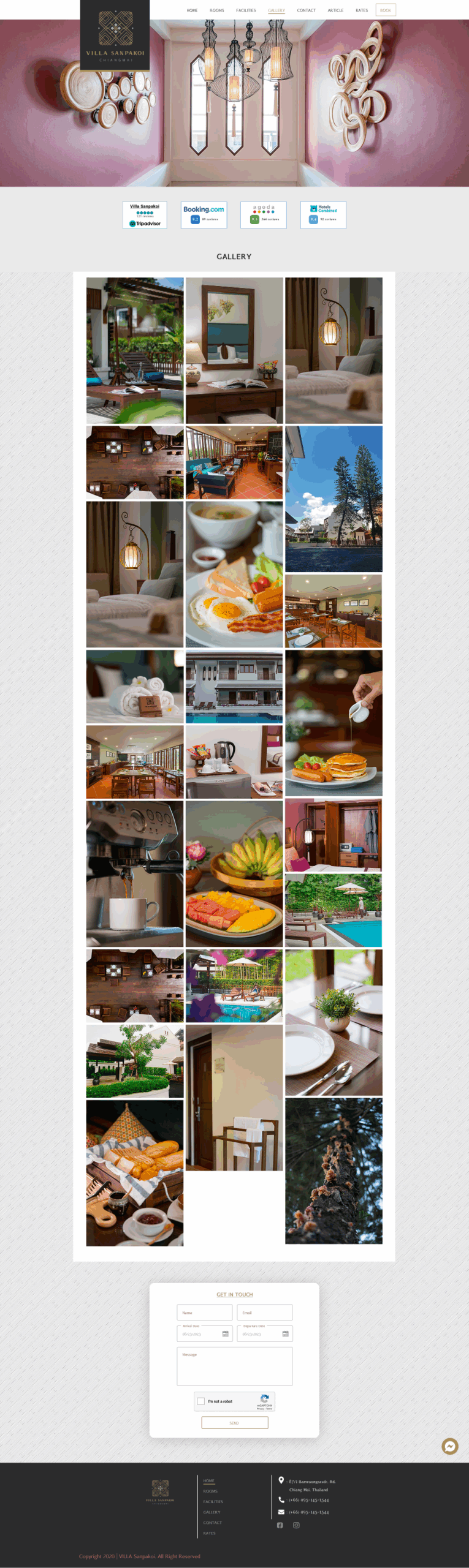469x1568 pixels.
Task: Open the Tripadvisor reviews badge
Action: [145, 215]
